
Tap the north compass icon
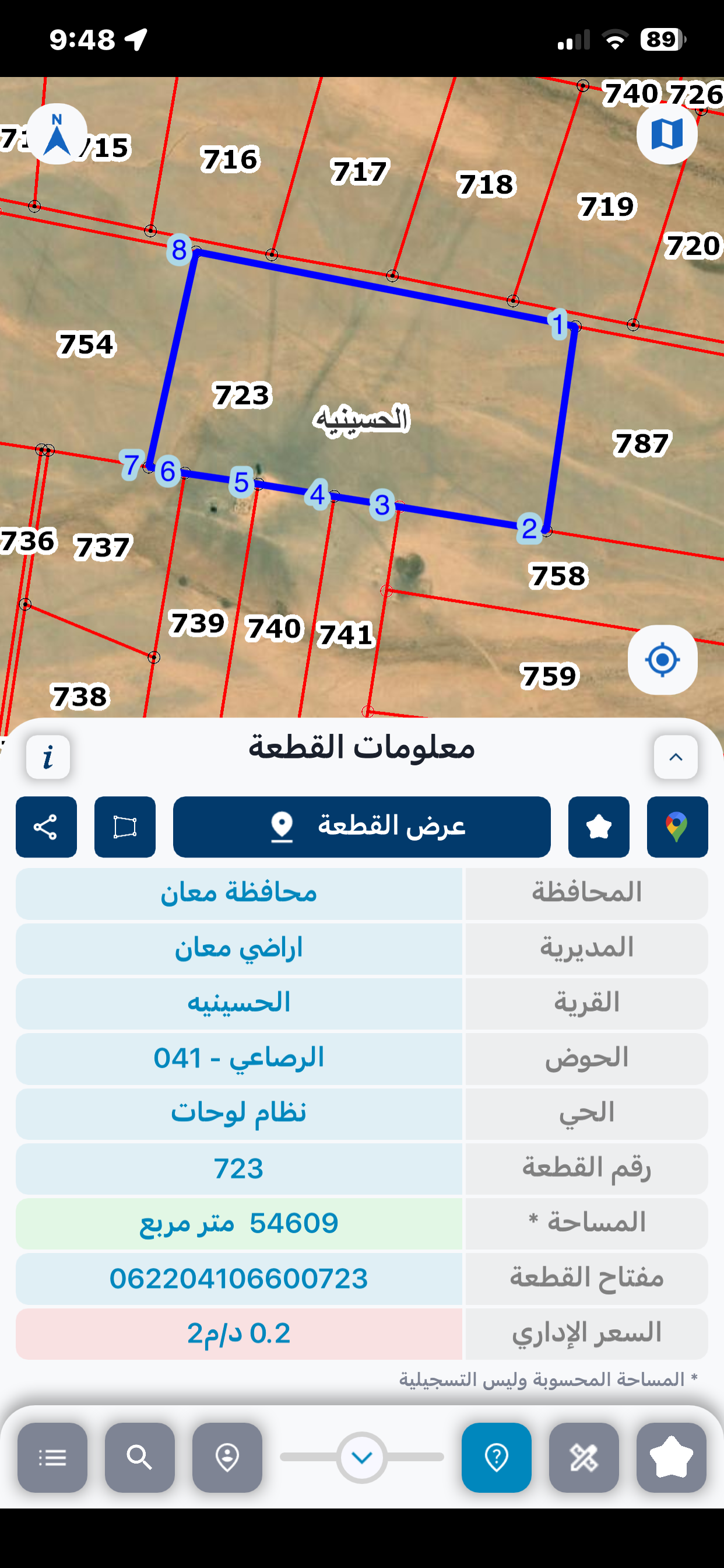click(57, 134)
